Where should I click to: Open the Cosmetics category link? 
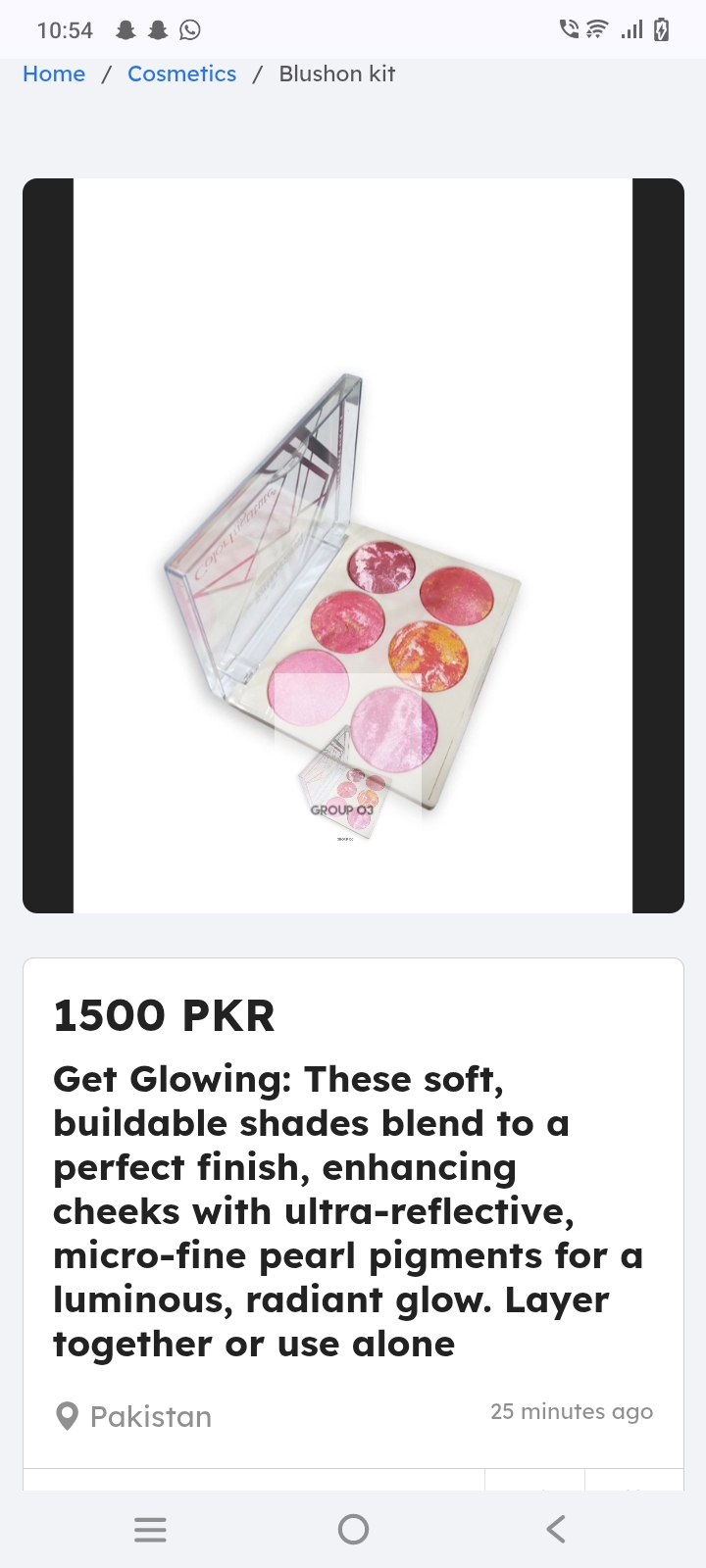tap(181, 74)
